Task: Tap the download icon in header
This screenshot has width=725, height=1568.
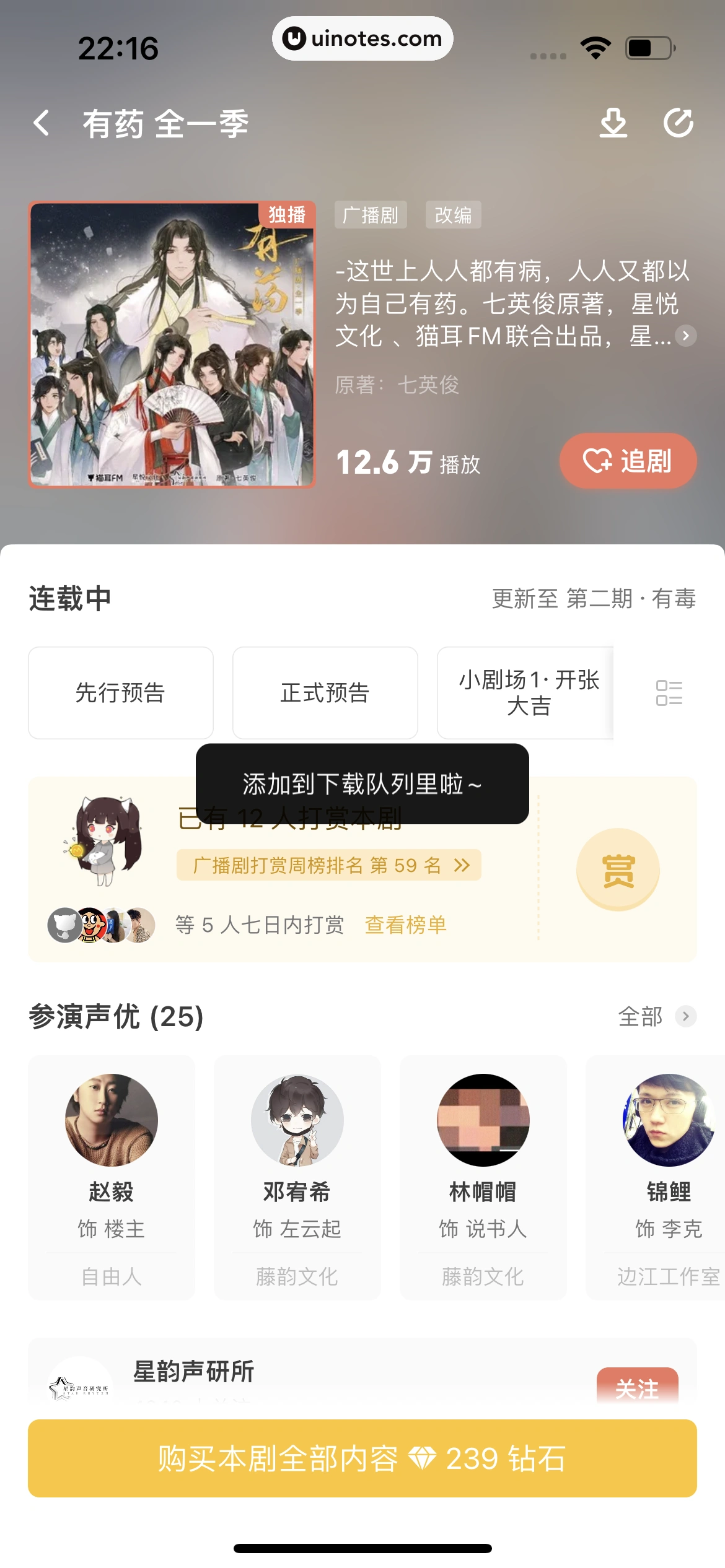Action: 613,123
